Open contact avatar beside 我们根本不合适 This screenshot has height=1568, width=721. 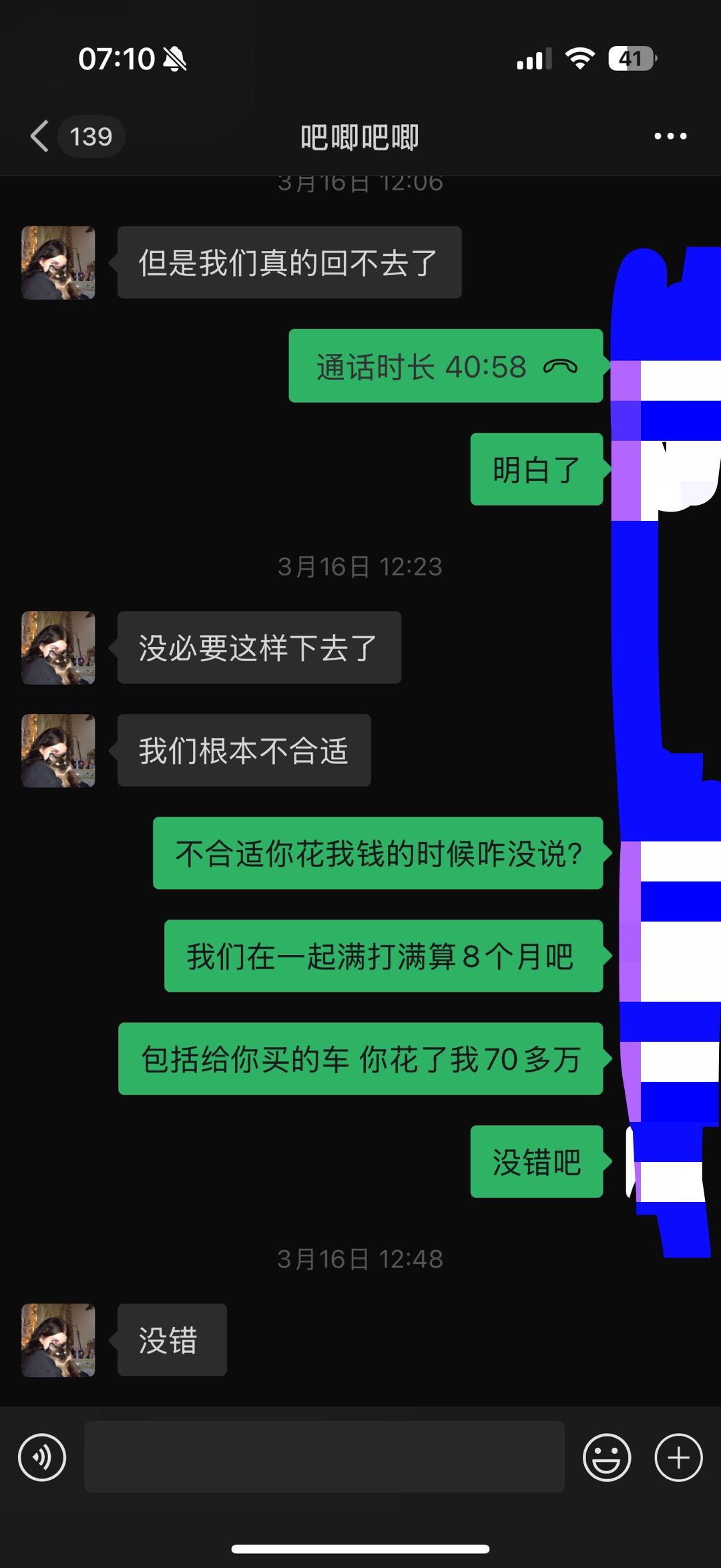(x=58, y=751)
